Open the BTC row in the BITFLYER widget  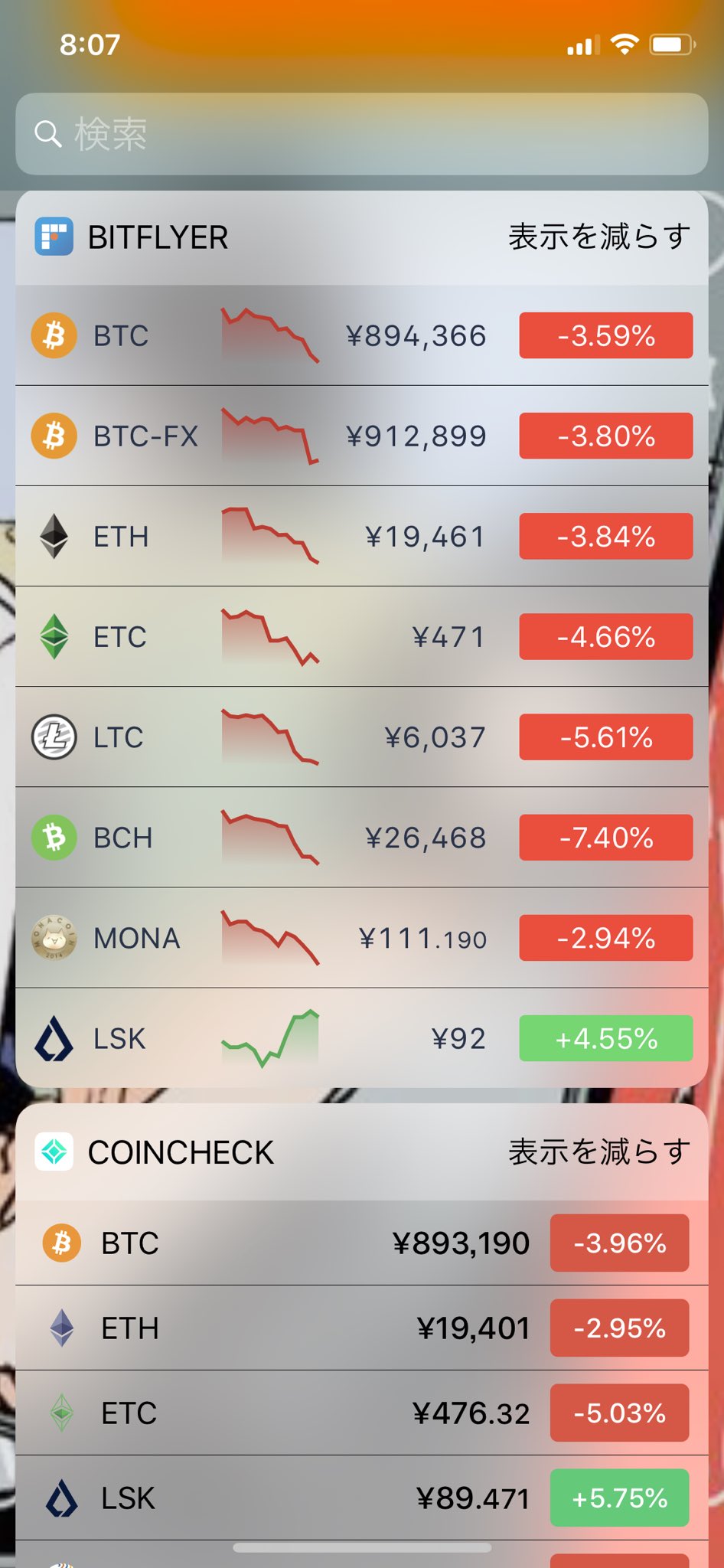(x=361, y=335)
